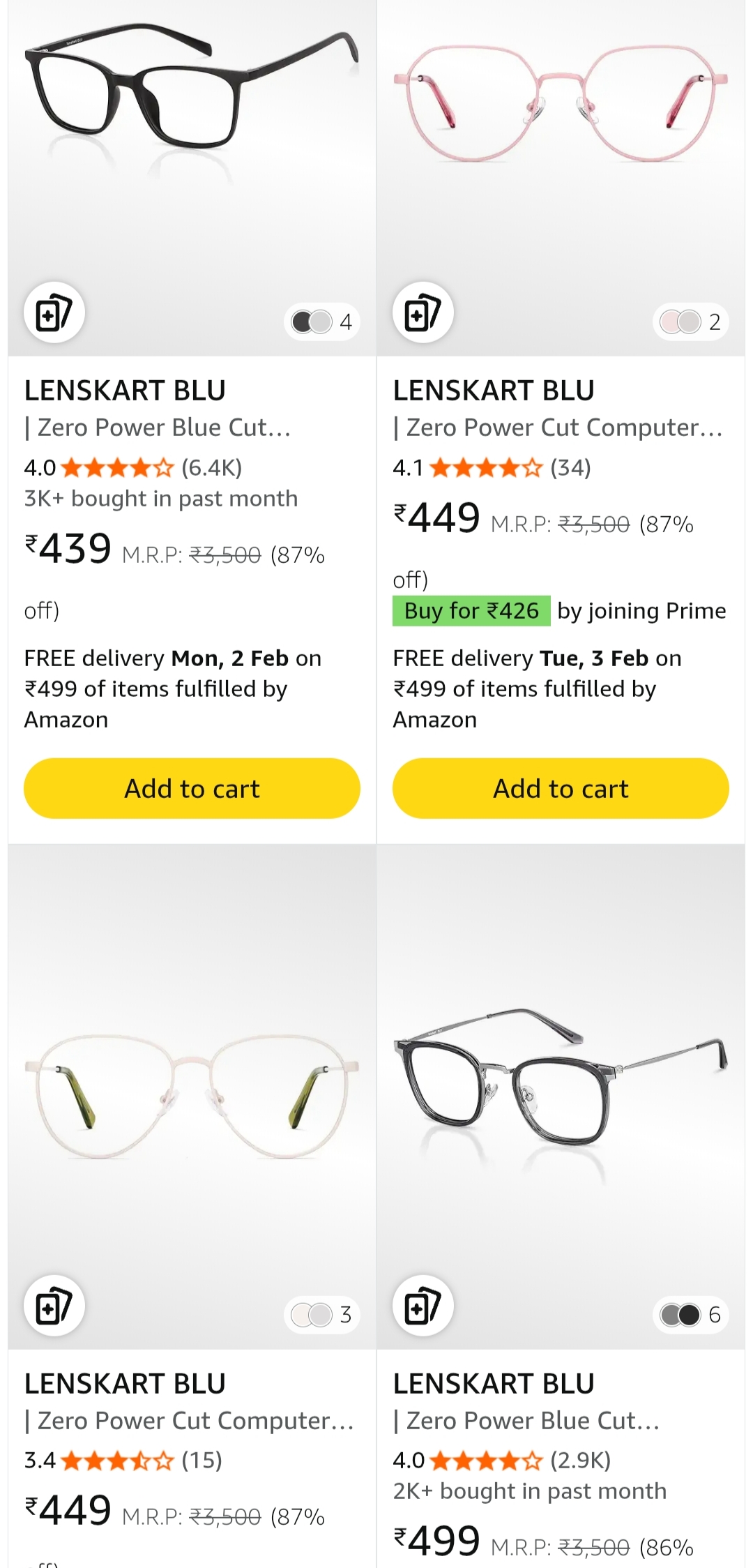
Task: Tap the add-to-compare icon on pink round glasses
Action: tap(422, 312)
